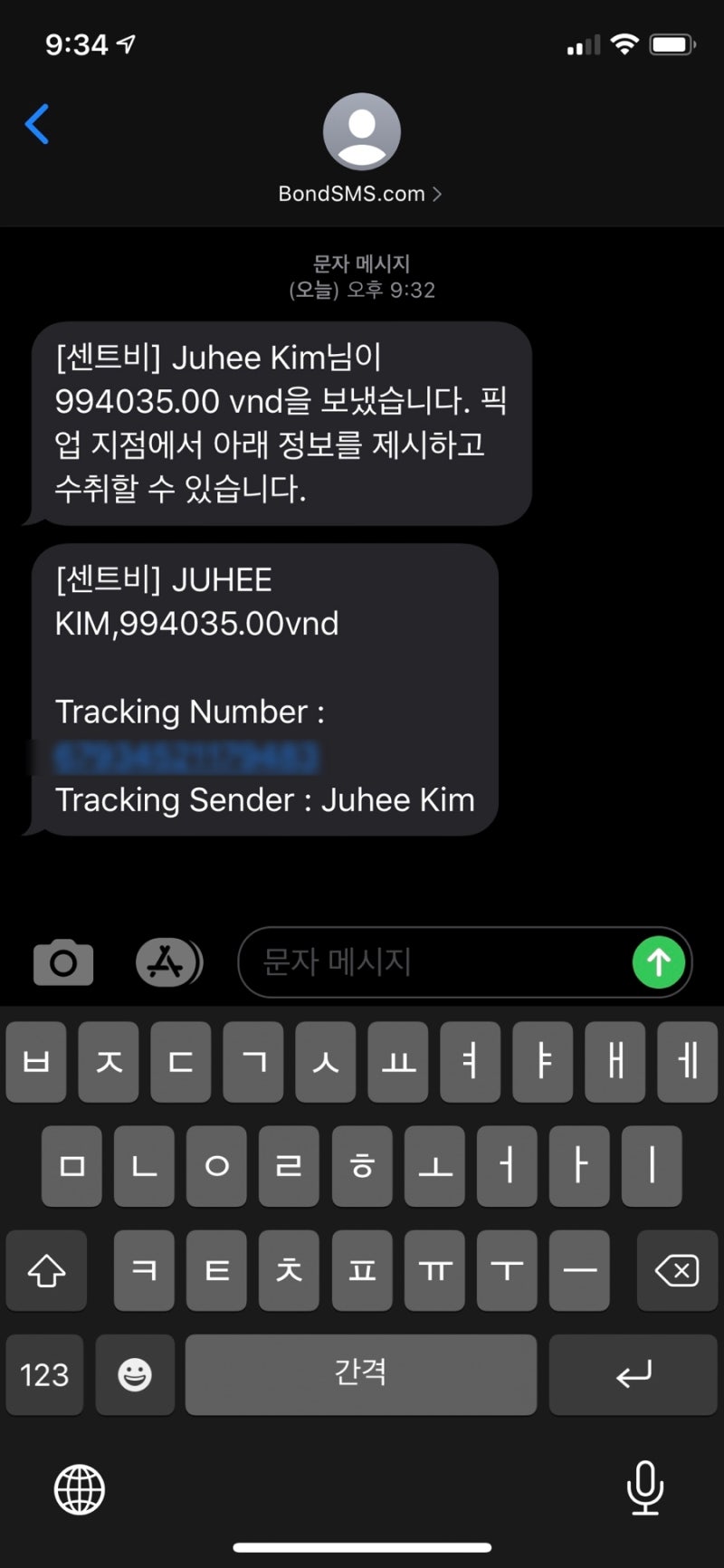Tap the microphone dictation icon
This screenshot has height=1568, width=724.
pos(644,1489)
